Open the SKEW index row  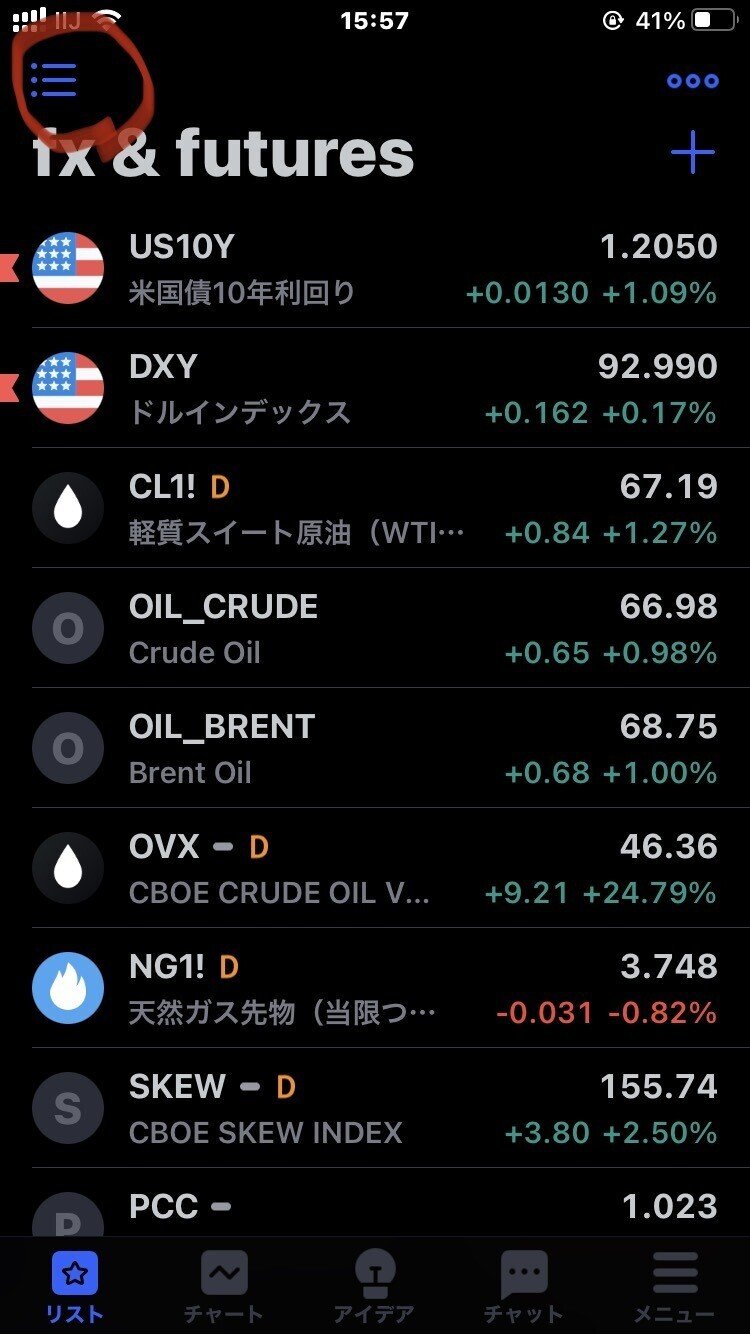pos(375,1108)
